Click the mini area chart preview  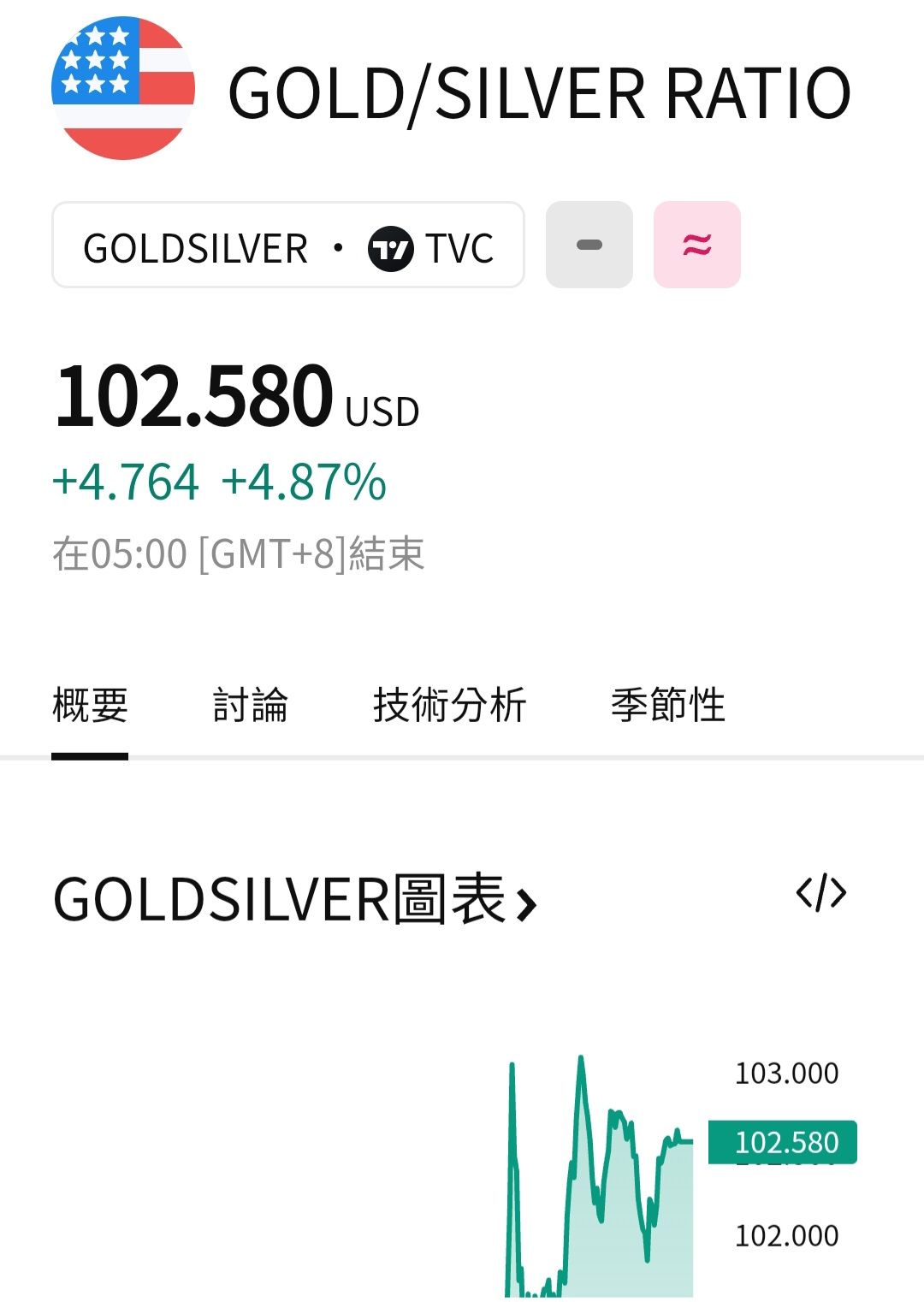point(599,1181)
